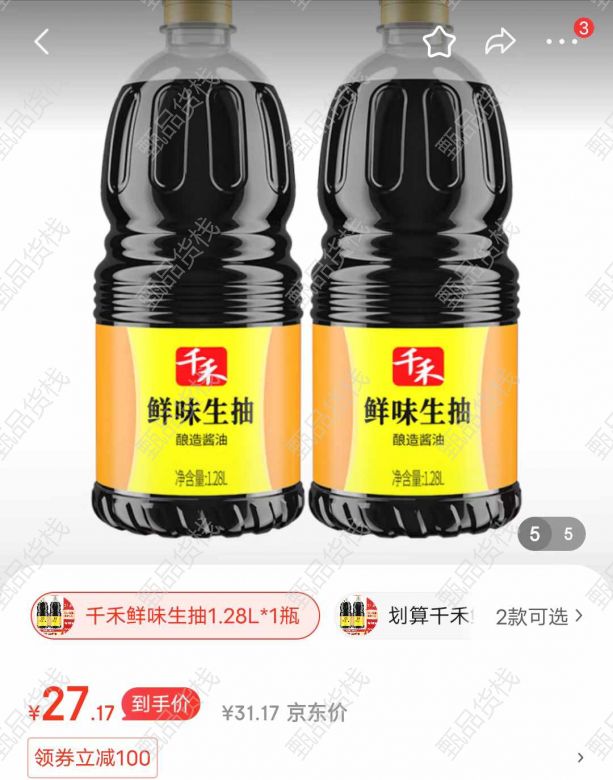Viewport: 613px width, 780px height.
Task: Expand the 2款可选 options list
Action: point(540,616)
